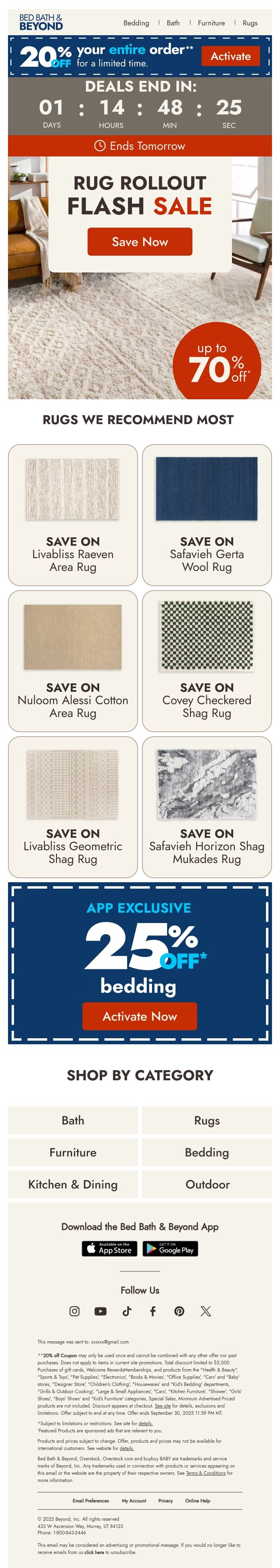The image size is (280, 1568).
Task: Open Email Preferences link
Action: tap(91, 1500)
